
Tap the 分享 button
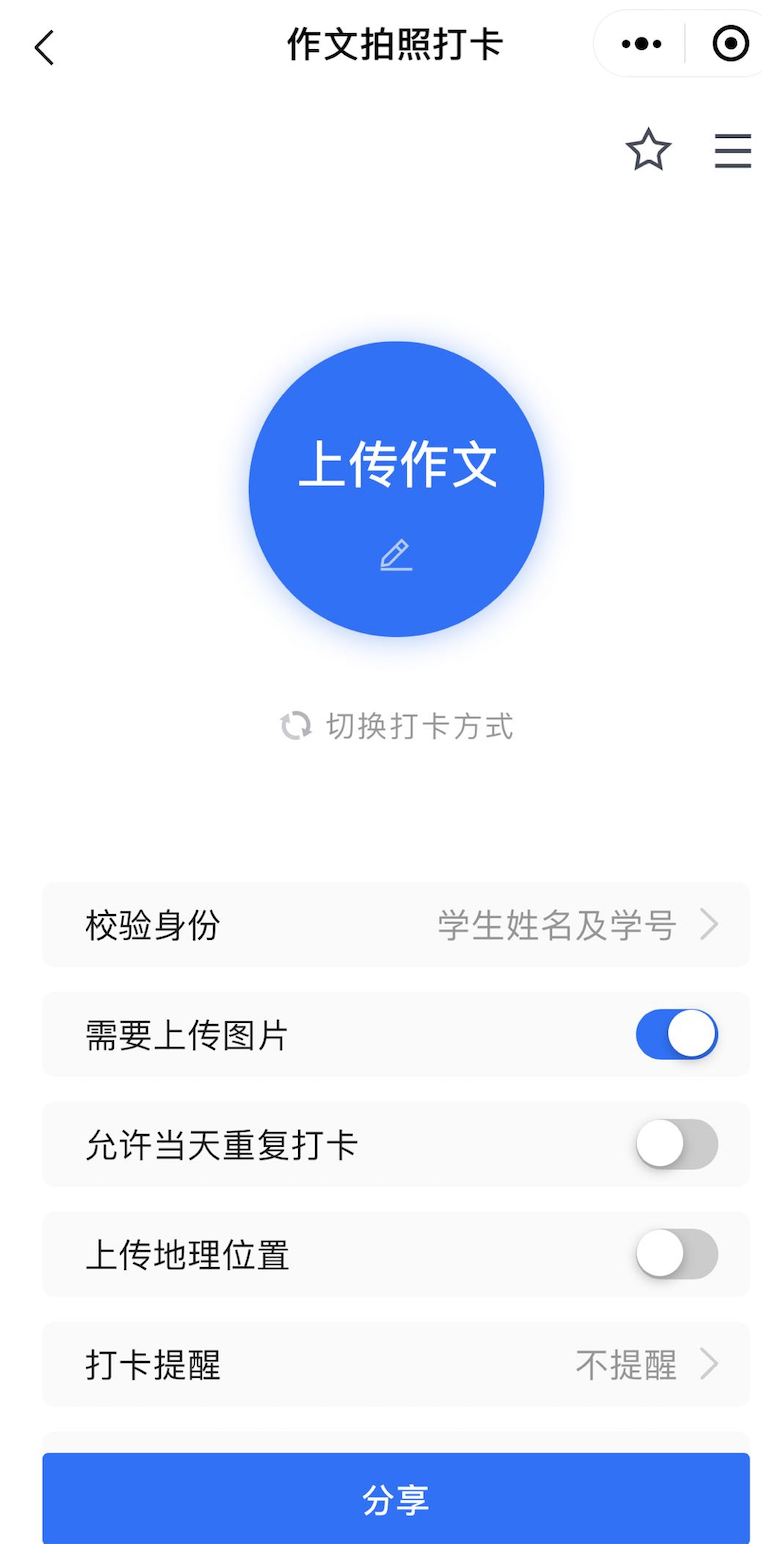tap(396, 1499)
